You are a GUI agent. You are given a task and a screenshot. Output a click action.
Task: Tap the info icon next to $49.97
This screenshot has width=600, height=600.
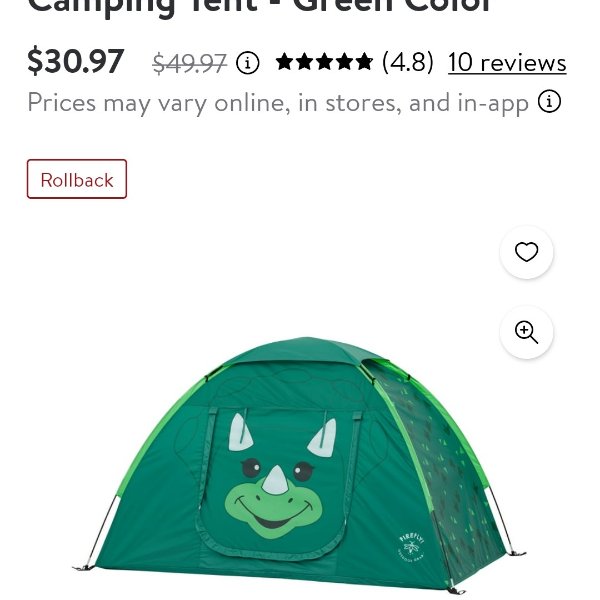(x=248, y=63)
